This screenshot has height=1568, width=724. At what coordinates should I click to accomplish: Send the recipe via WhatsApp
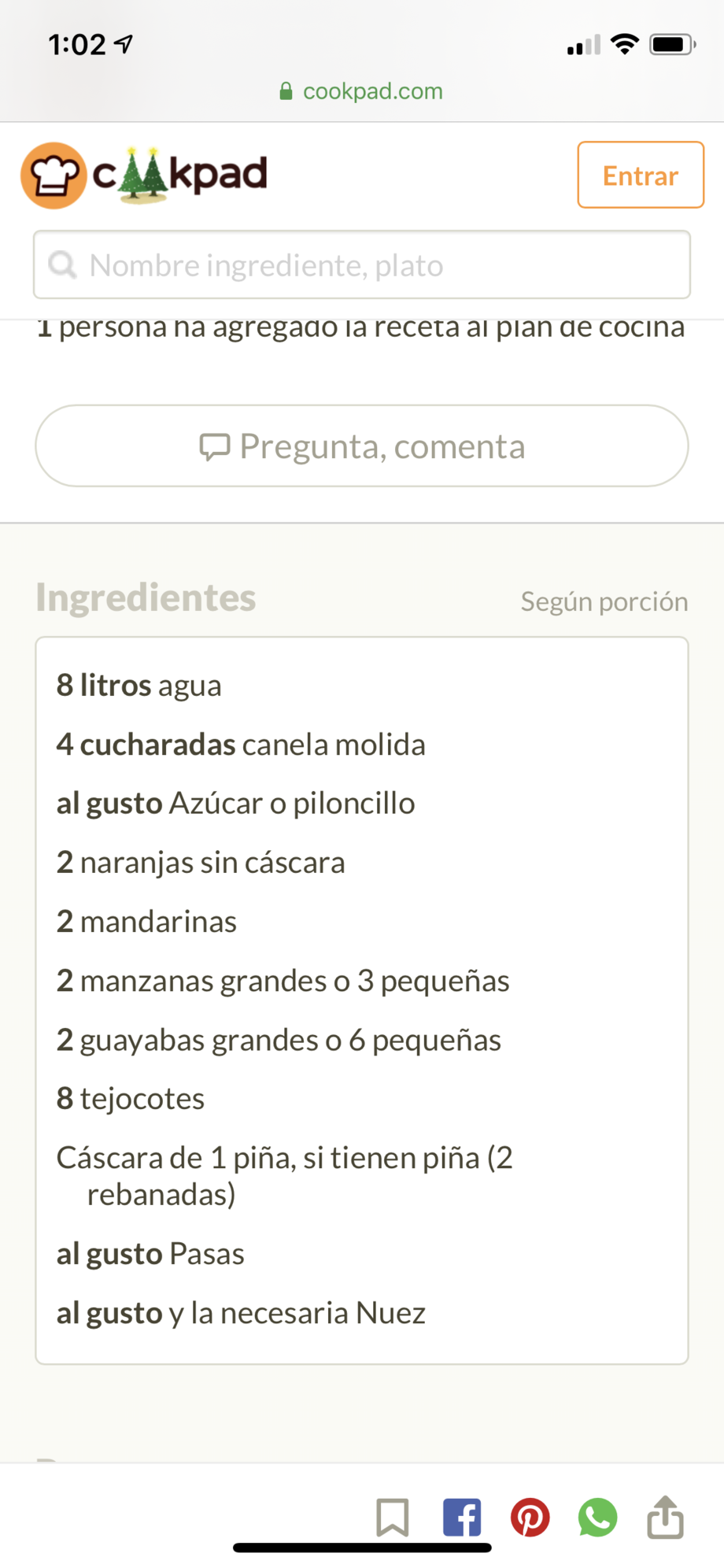pyautogui.click(x=598, y=1517)
